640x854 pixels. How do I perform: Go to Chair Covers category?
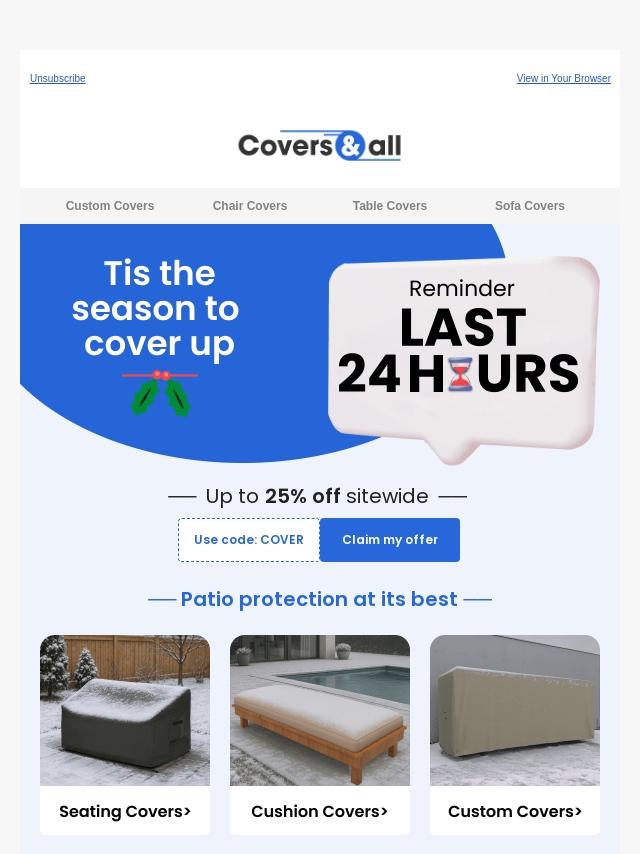click(249, 206)
